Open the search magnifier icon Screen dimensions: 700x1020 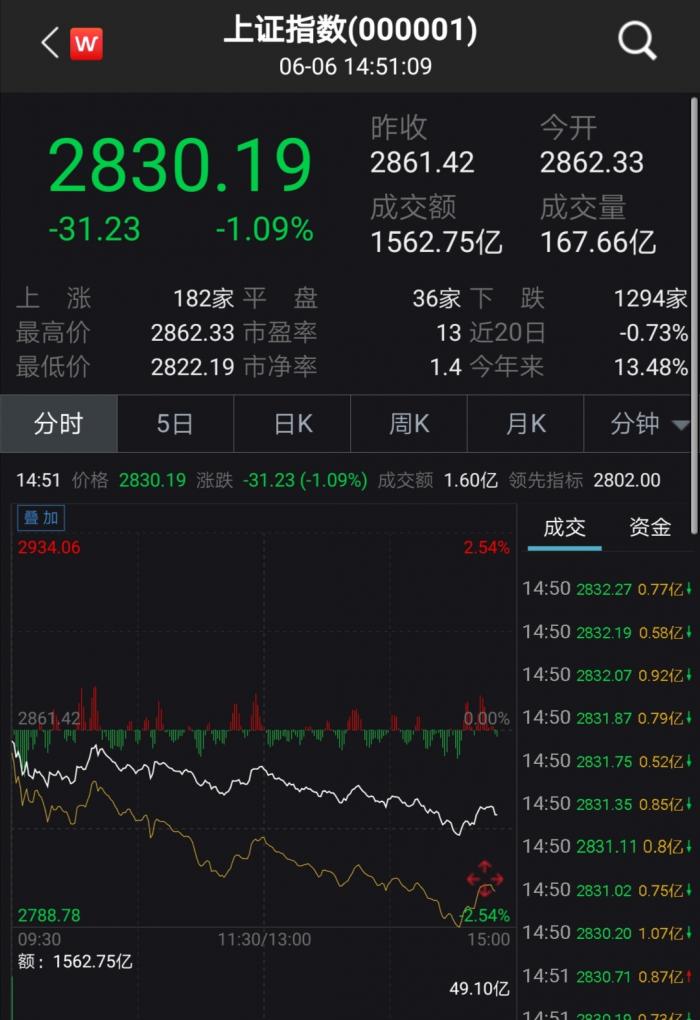636,42
